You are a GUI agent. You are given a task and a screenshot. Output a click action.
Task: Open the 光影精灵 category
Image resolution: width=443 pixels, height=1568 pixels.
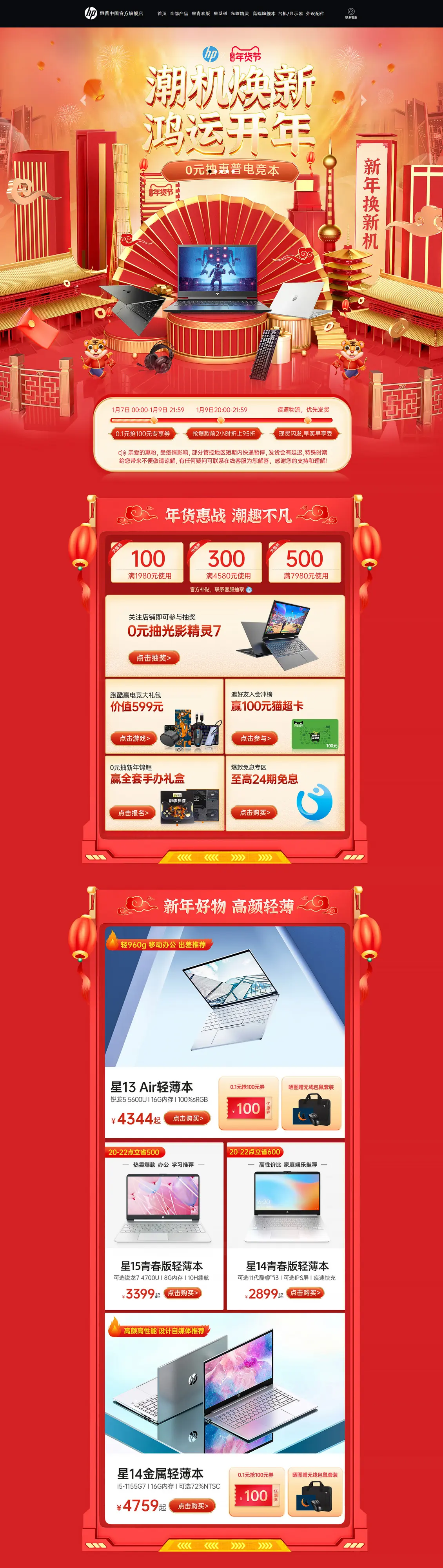240,13
